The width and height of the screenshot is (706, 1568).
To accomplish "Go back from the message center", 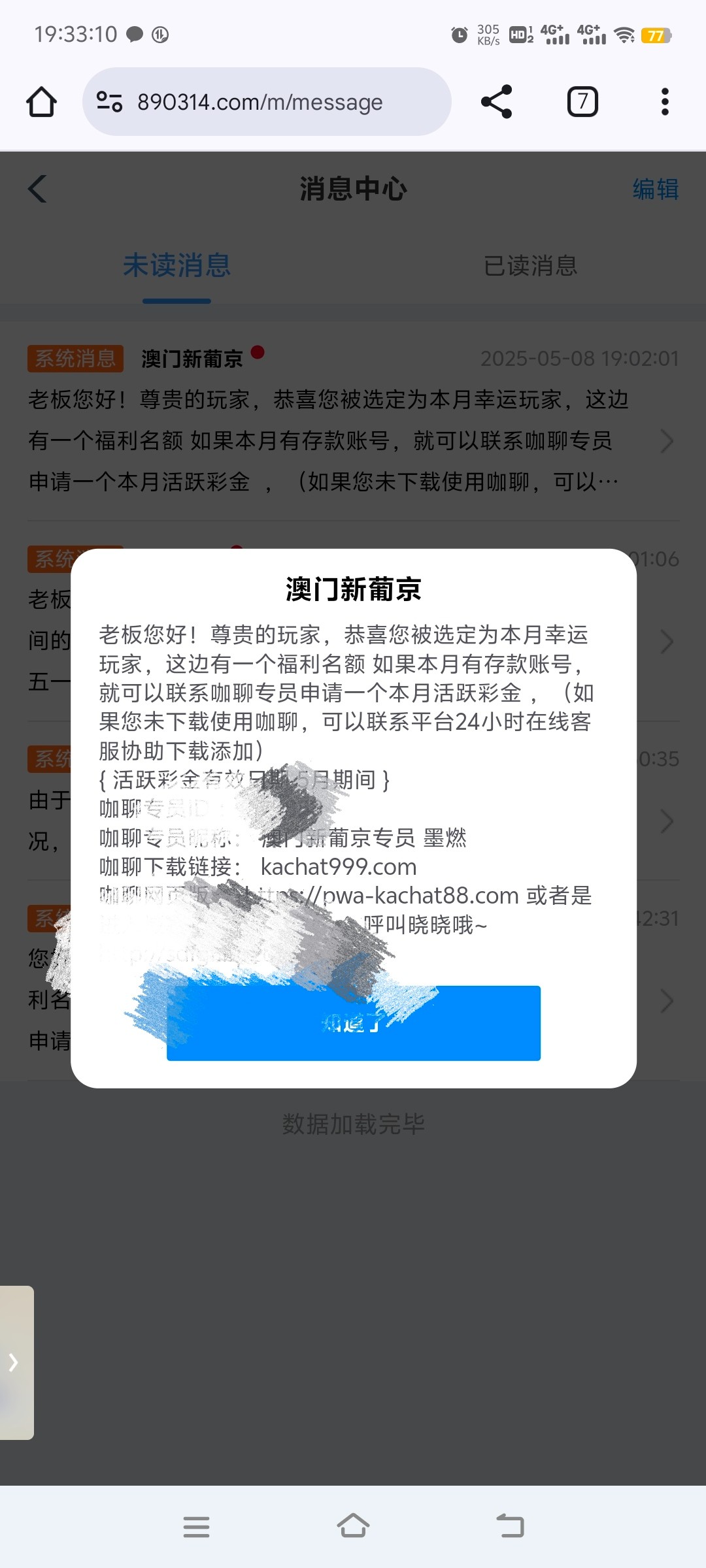I will click(38, 189).
